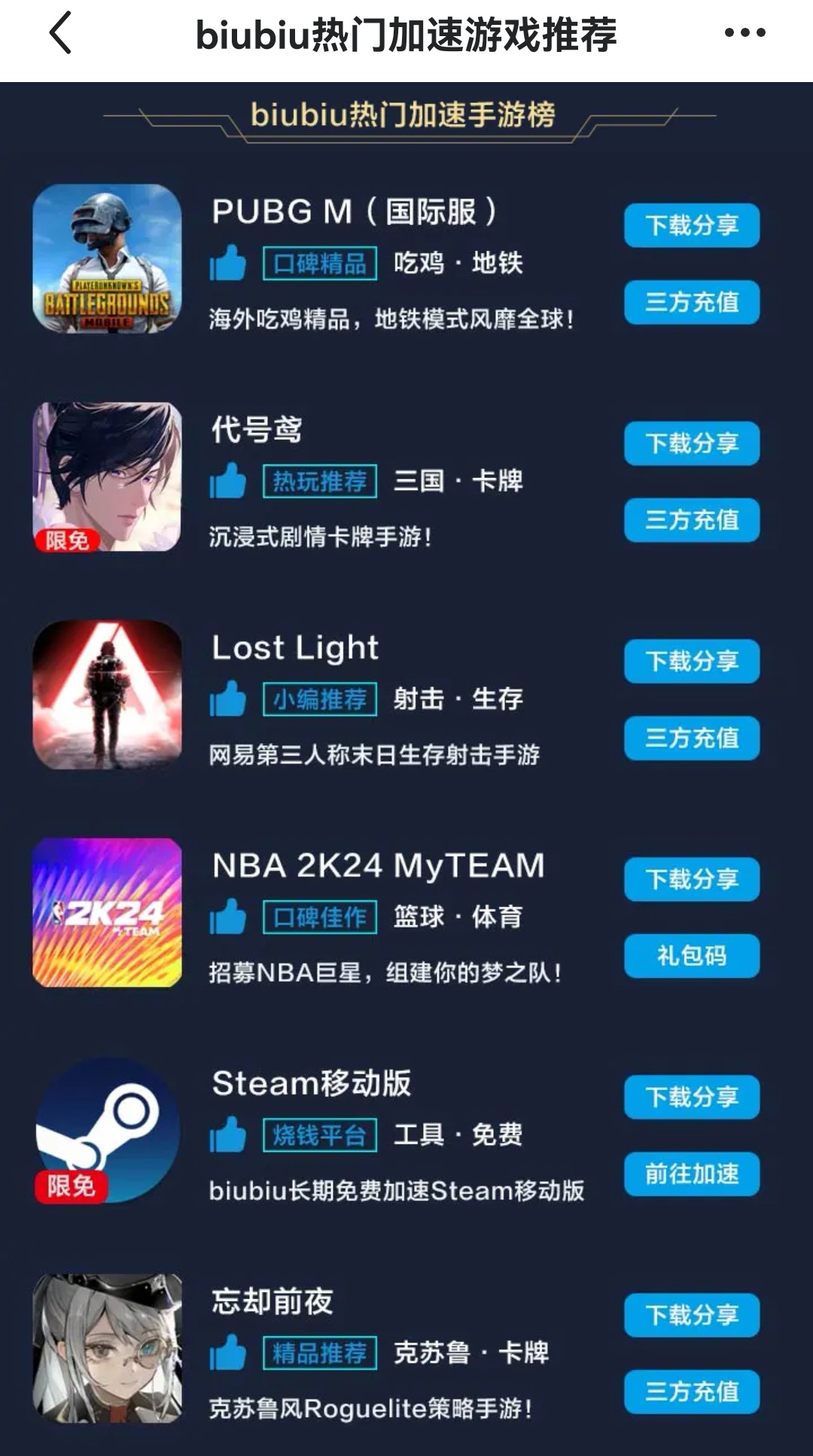Choose 三方充值 for 忘却前夜
This screenshot has width=813, height=1456.
click(x=692, y=1391)
